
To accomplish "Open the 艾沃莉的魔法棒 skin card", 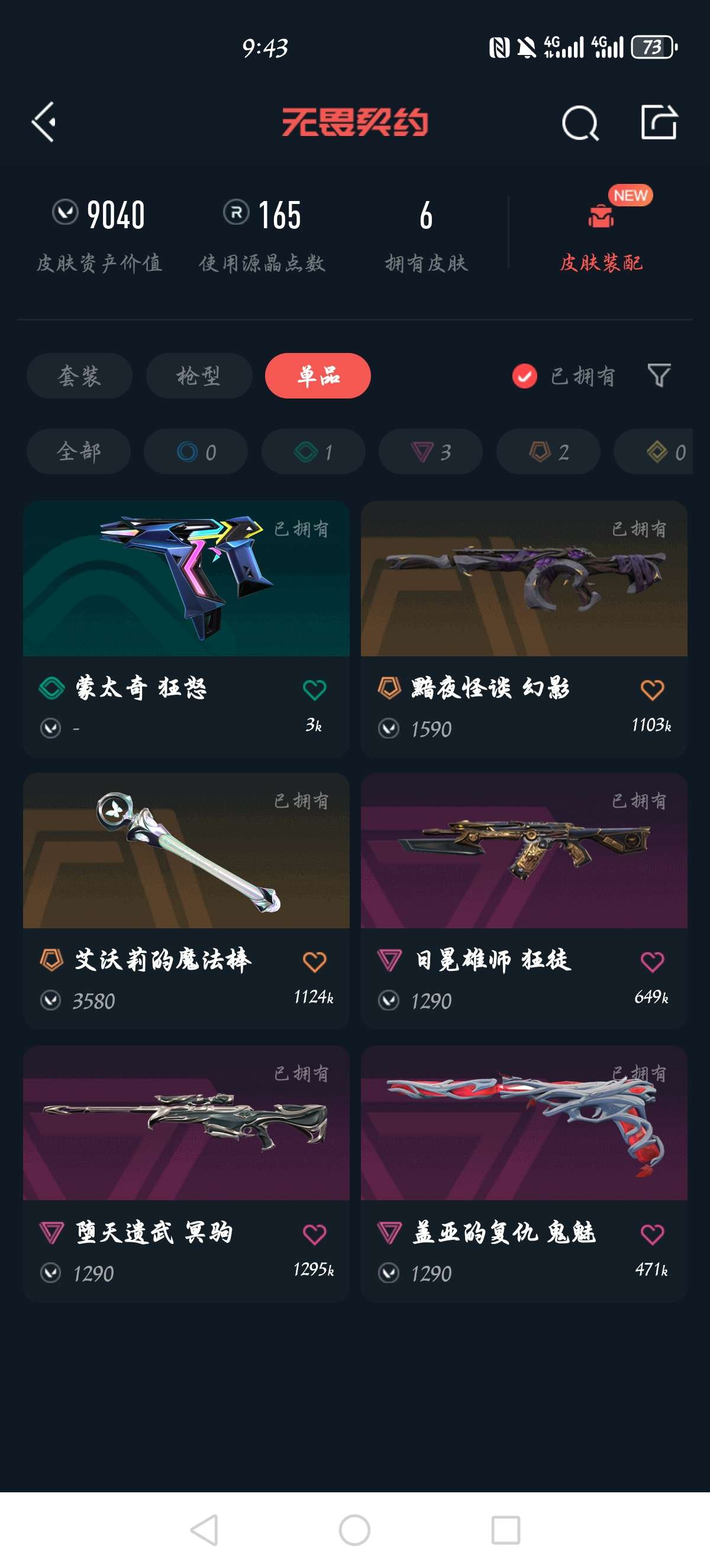I will click(186, 900).
